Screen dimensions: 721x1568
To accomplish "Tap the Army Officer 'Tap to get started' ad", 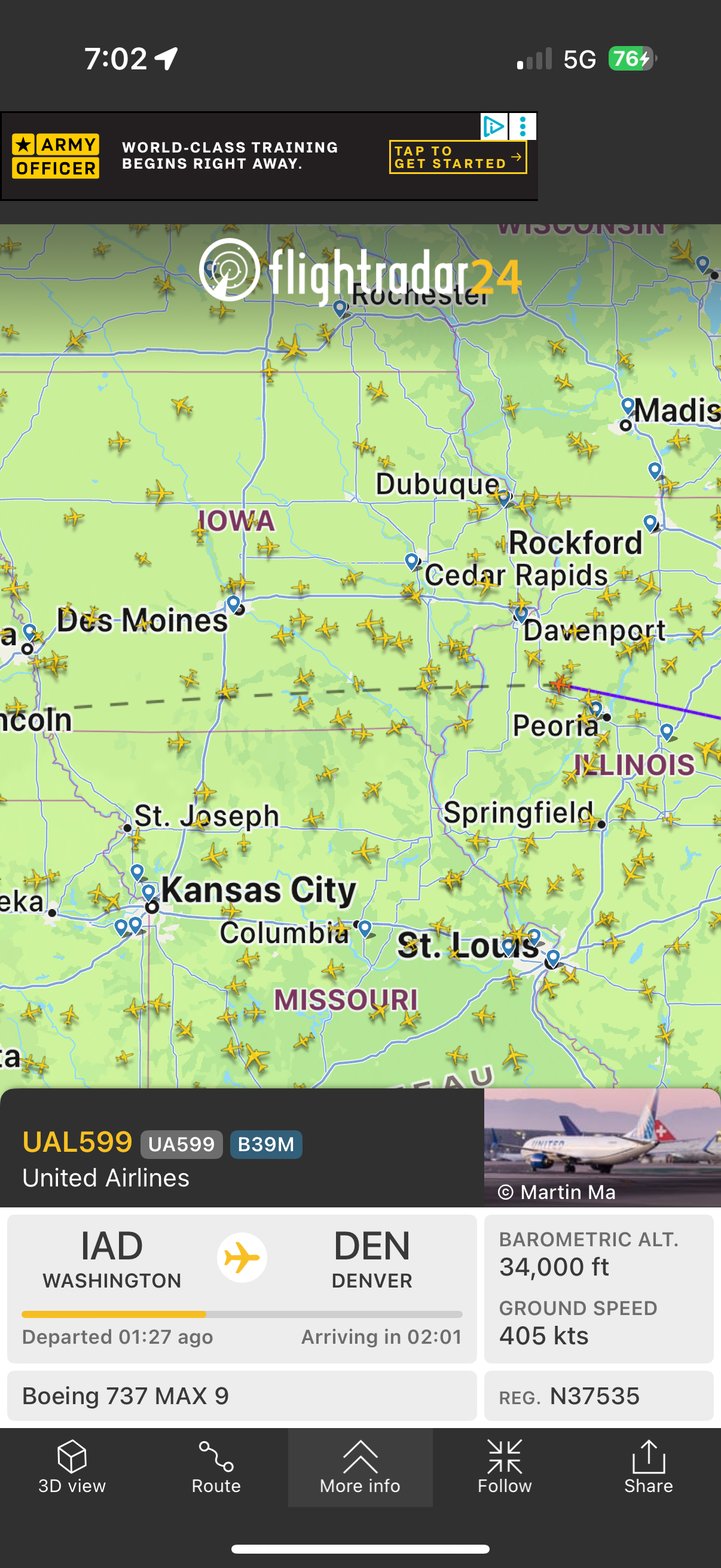I will (457, 157).
